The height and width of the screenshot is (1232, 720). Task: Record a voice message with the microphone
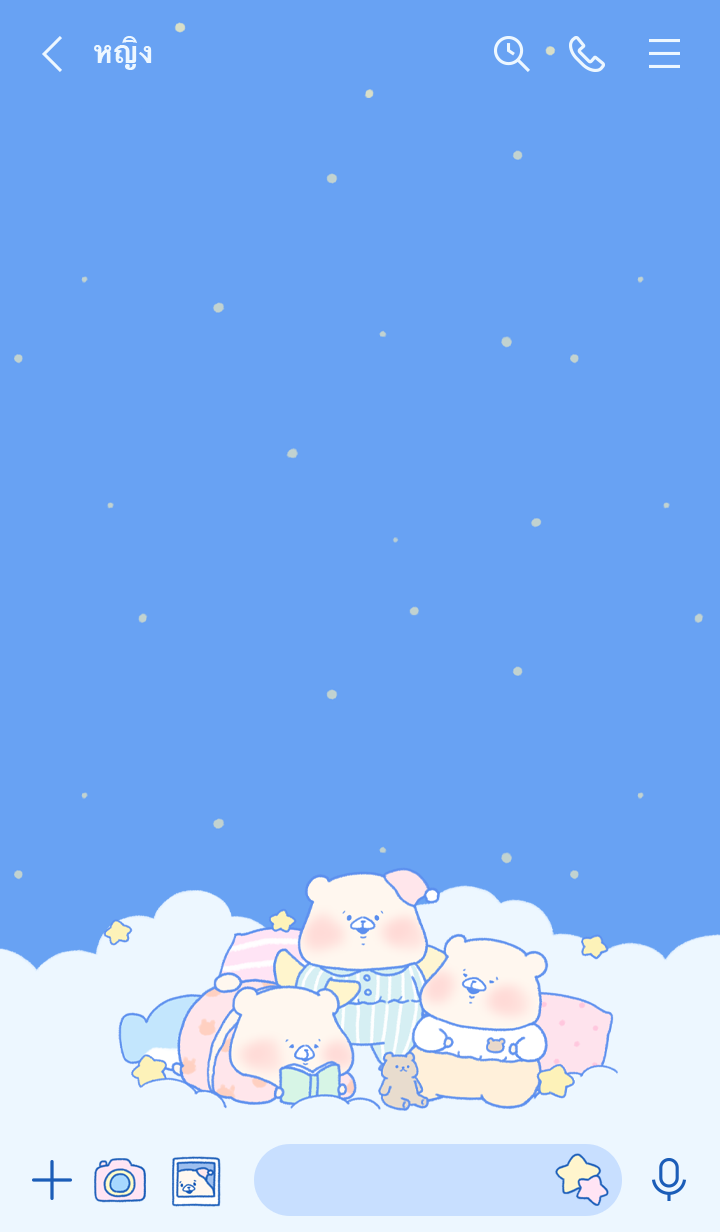coord(668,1180)
